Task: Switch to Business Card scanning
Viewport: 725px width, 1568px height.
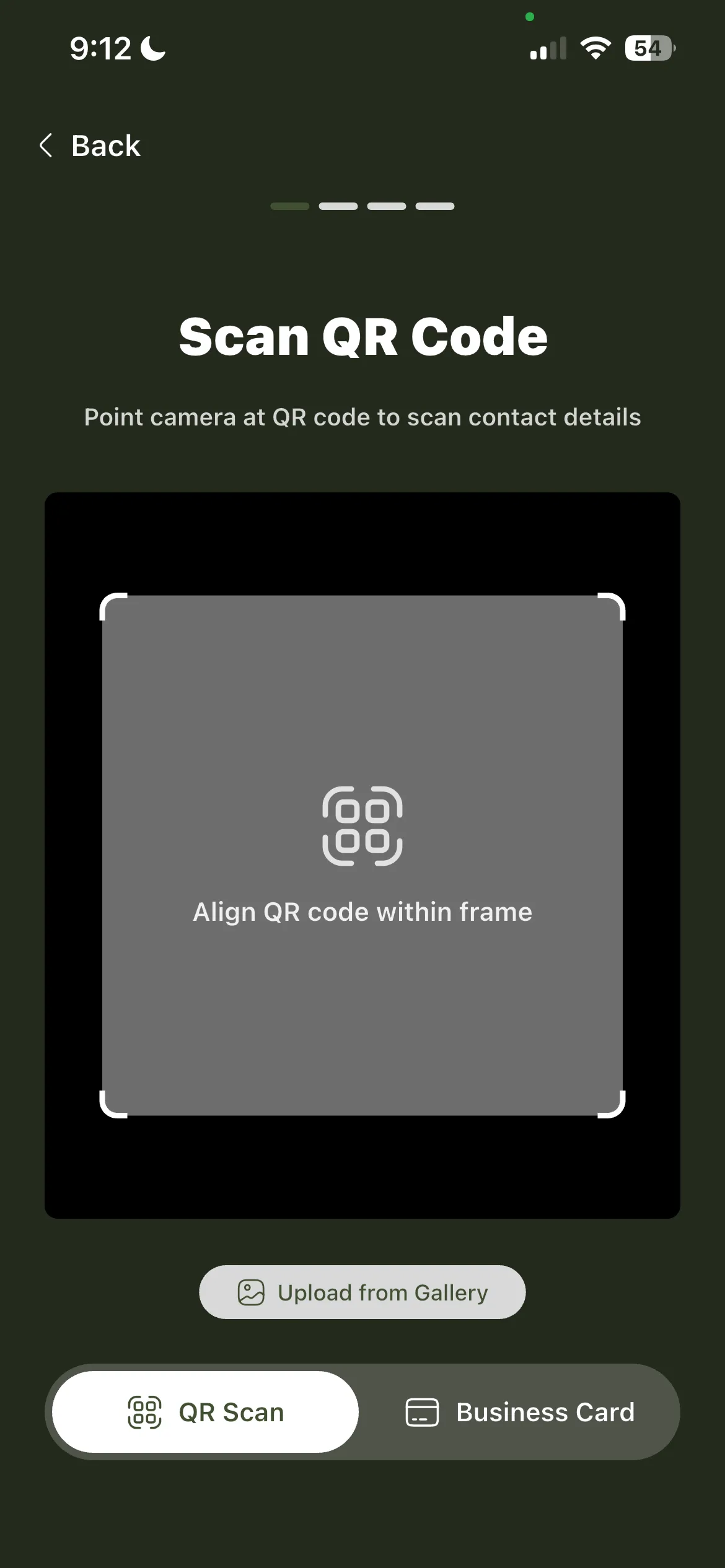Action: point(520,1412)
